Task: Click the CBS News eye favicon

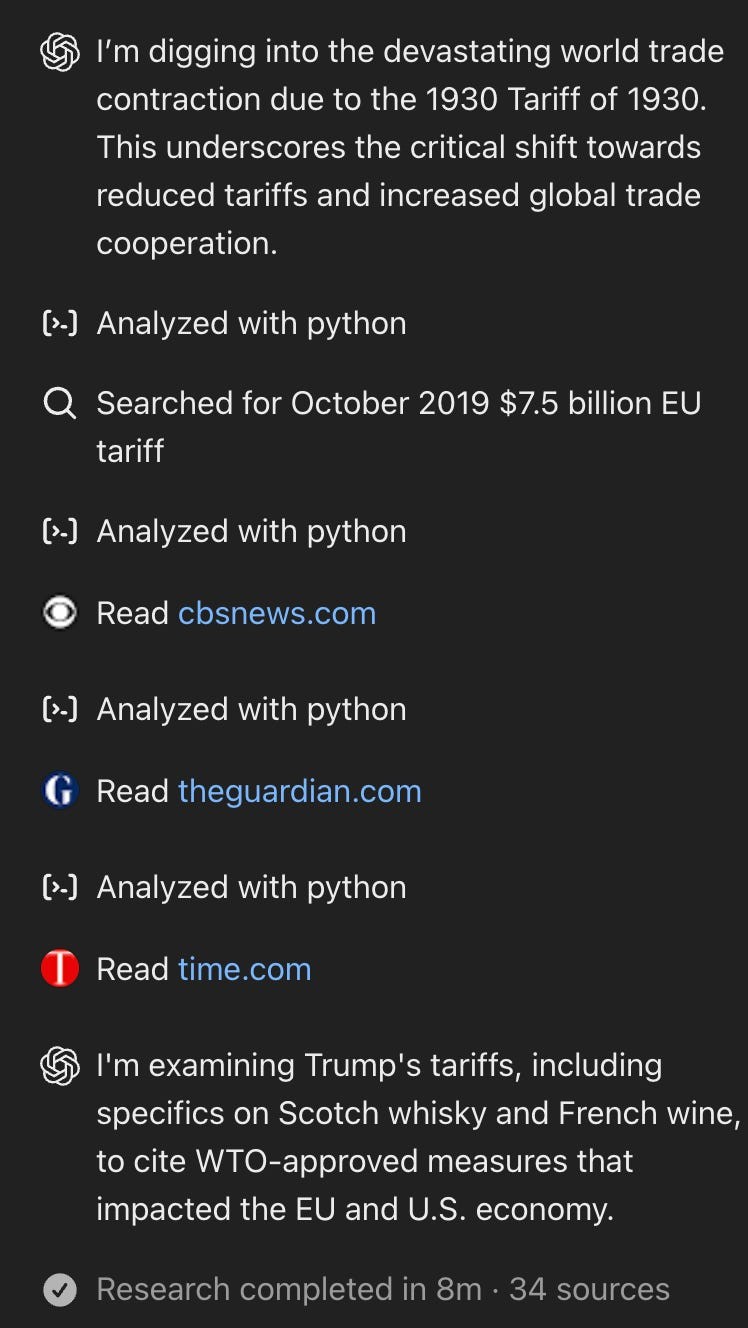Action: 60,613
